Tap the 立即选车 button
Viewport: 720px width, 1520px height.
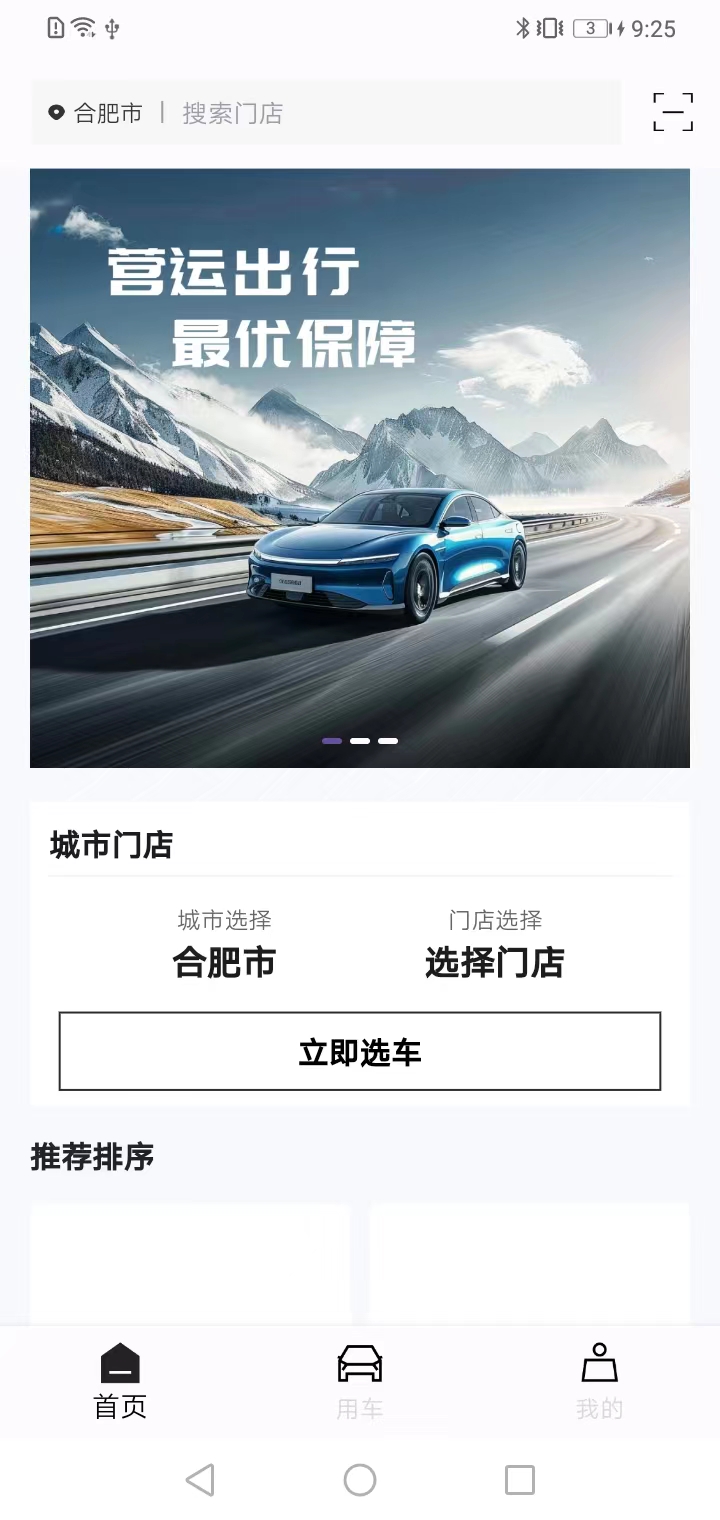click(x=360, y=1051)
